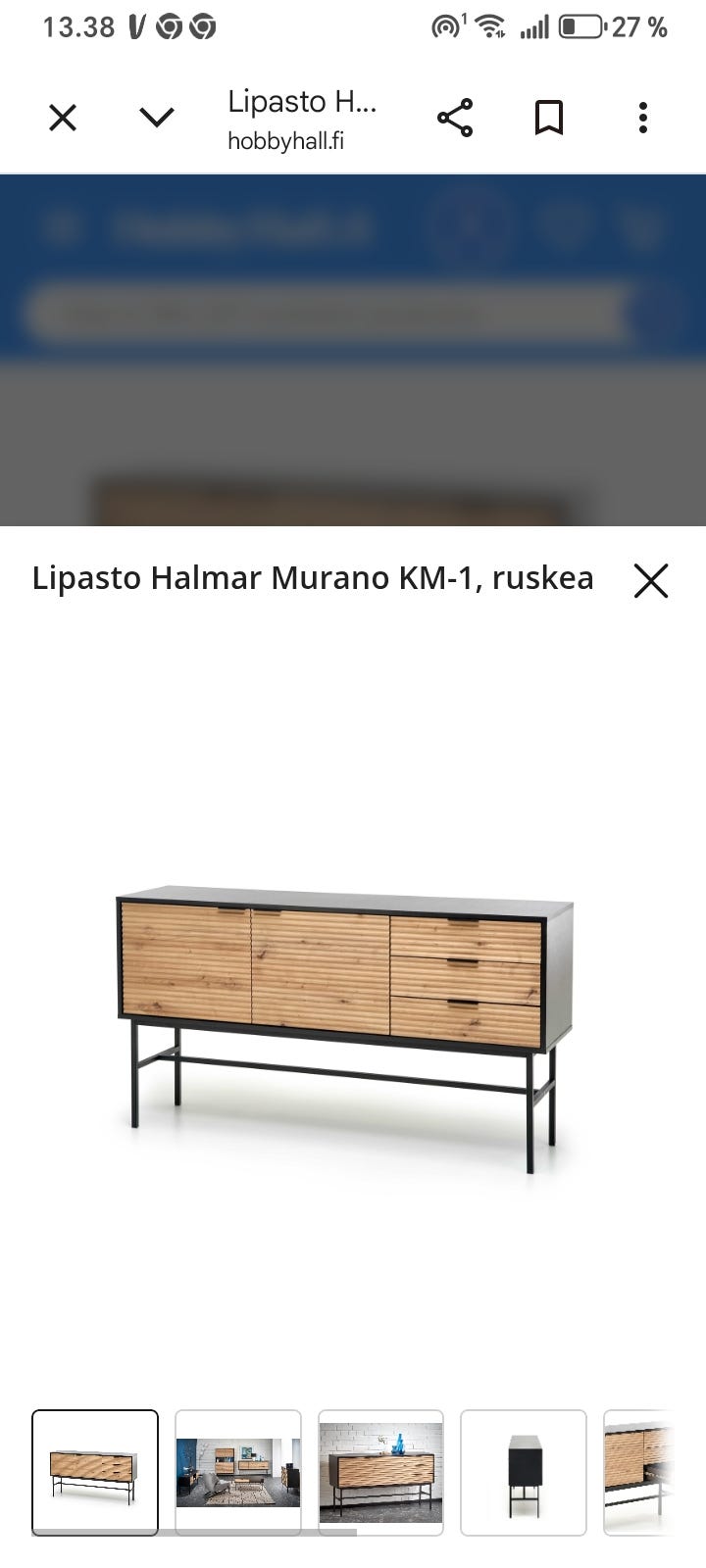This screenshot has height=1568, width=706.
Task: Close the Chrome custom tab
Action: 63,119
